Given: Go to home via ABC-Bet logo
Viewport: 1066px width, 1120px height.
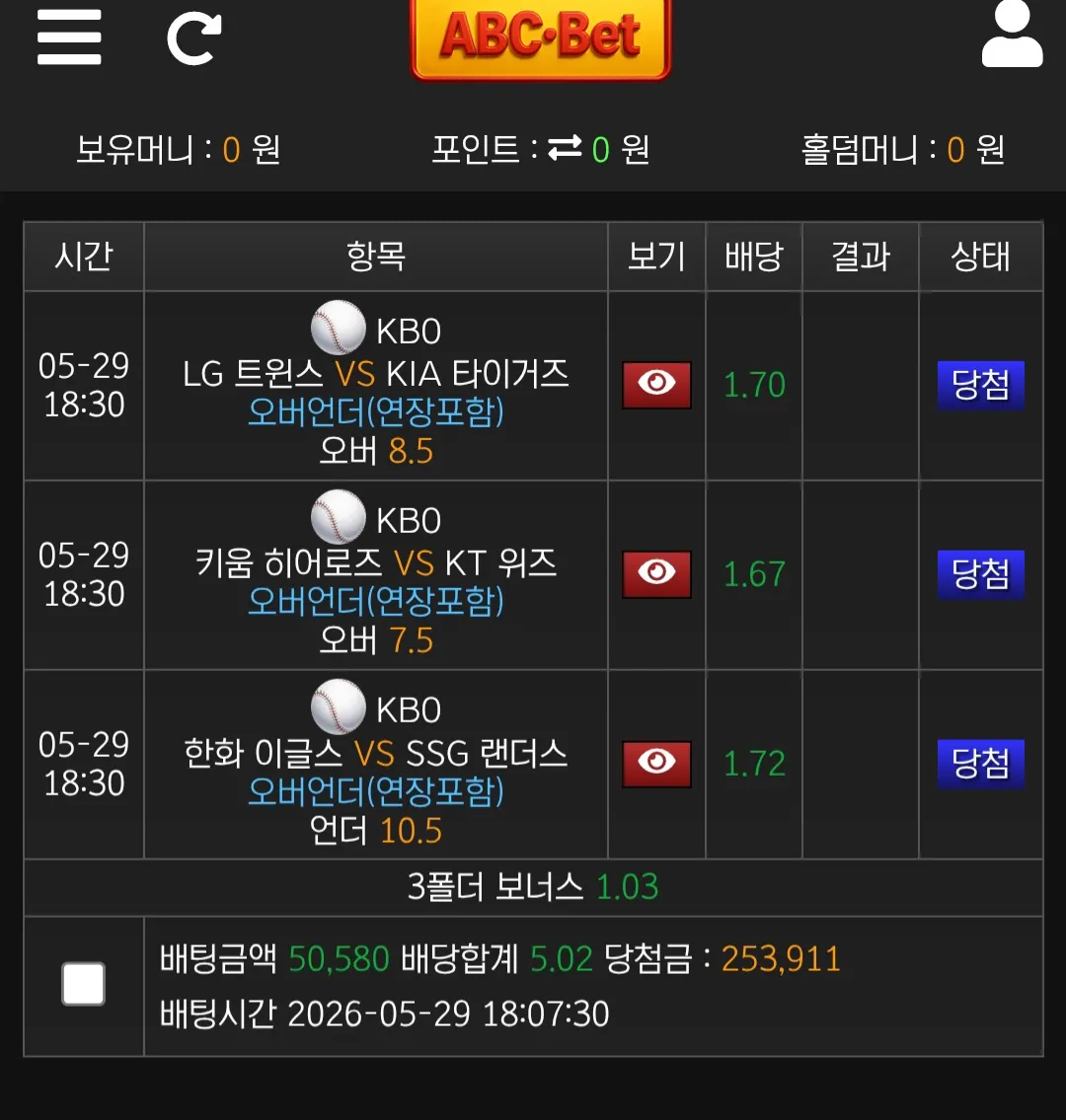Looking at the screenshot, I should coord(541,37).
